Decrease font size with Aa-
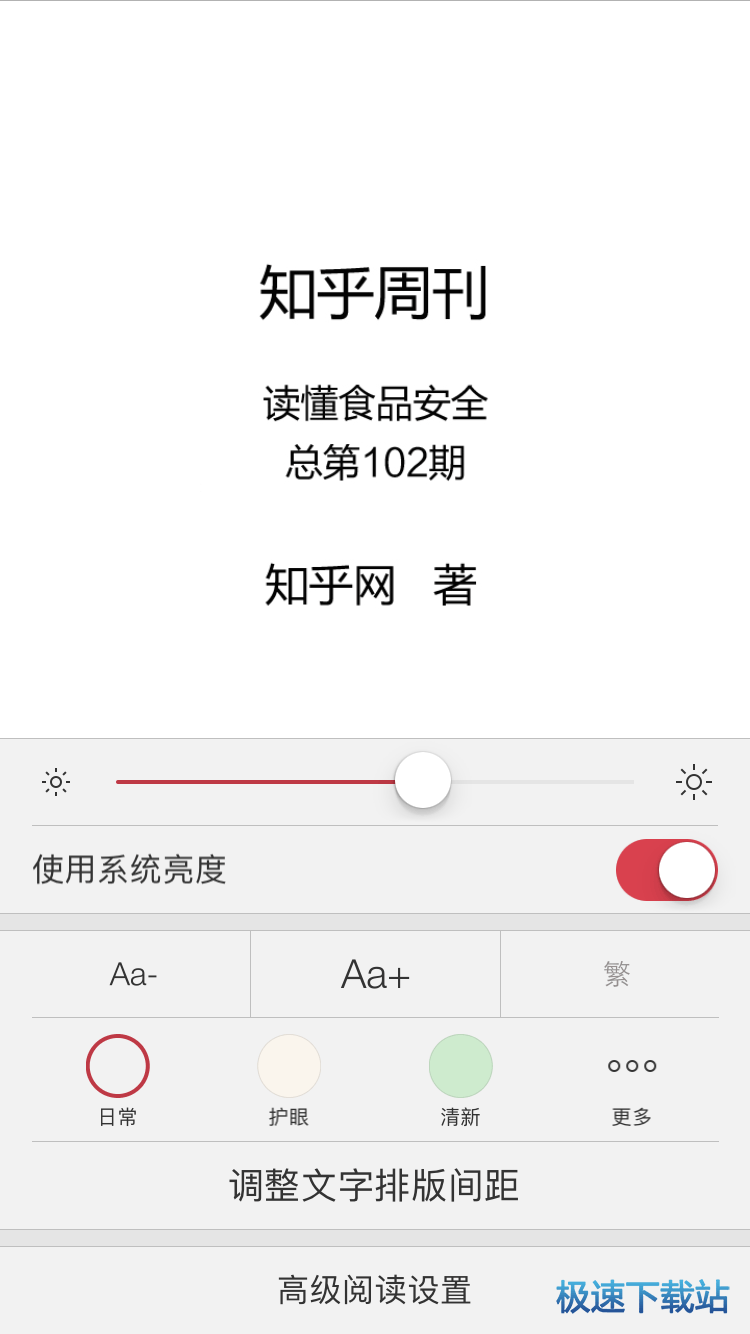 tap(134, 974)
